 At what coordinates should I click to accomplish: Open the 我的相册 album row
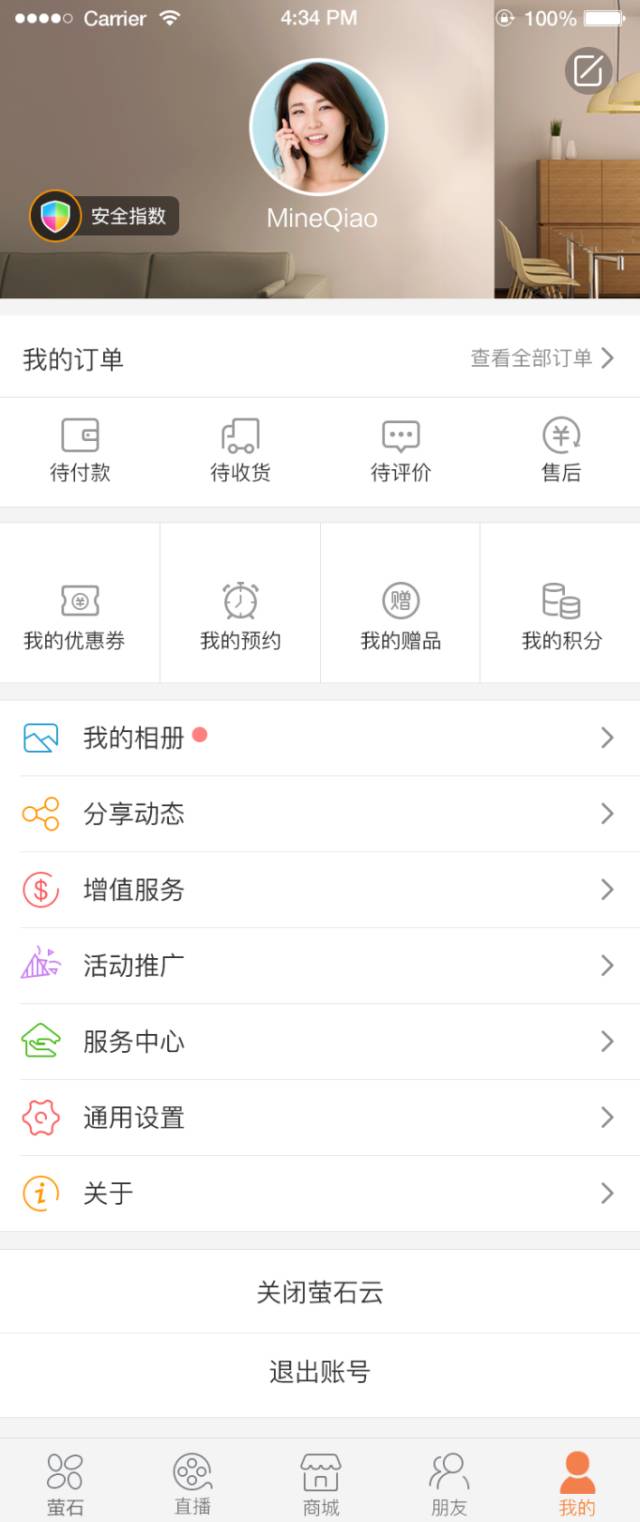(x=320, y=738)
